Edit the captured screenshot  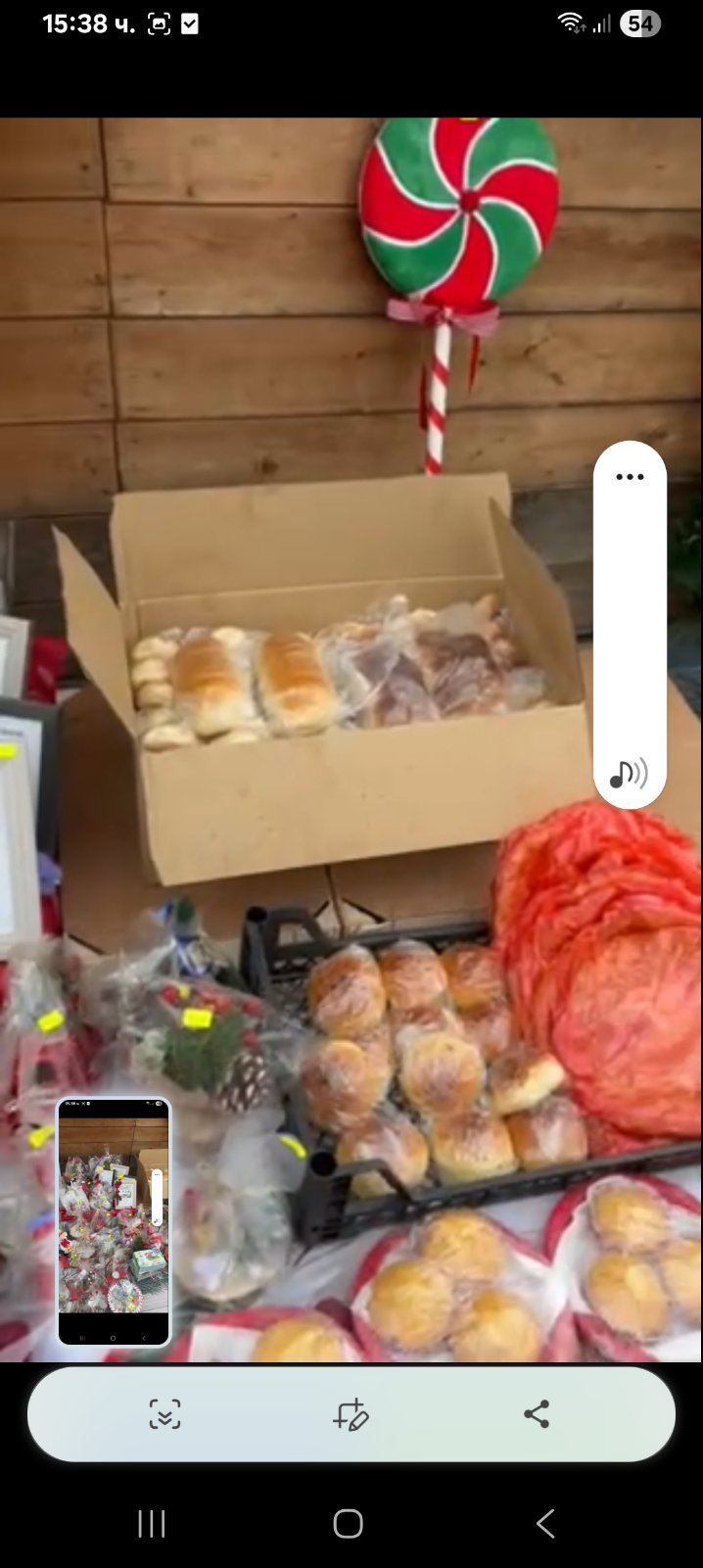tap(351, 1414)
